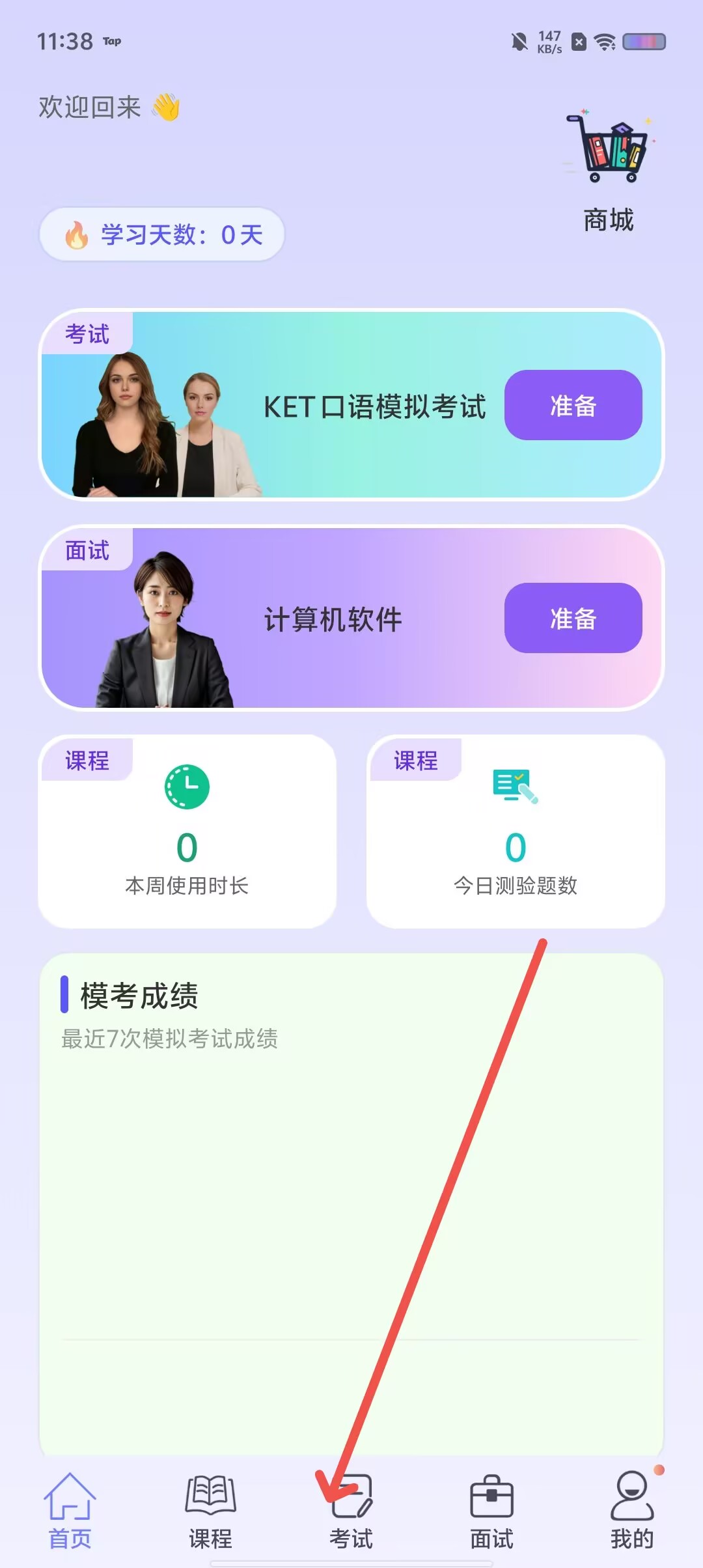The height and width of the screenshot is (1568, 703).
Task: Open the 商城 shop cart
Action: point(608,171)
